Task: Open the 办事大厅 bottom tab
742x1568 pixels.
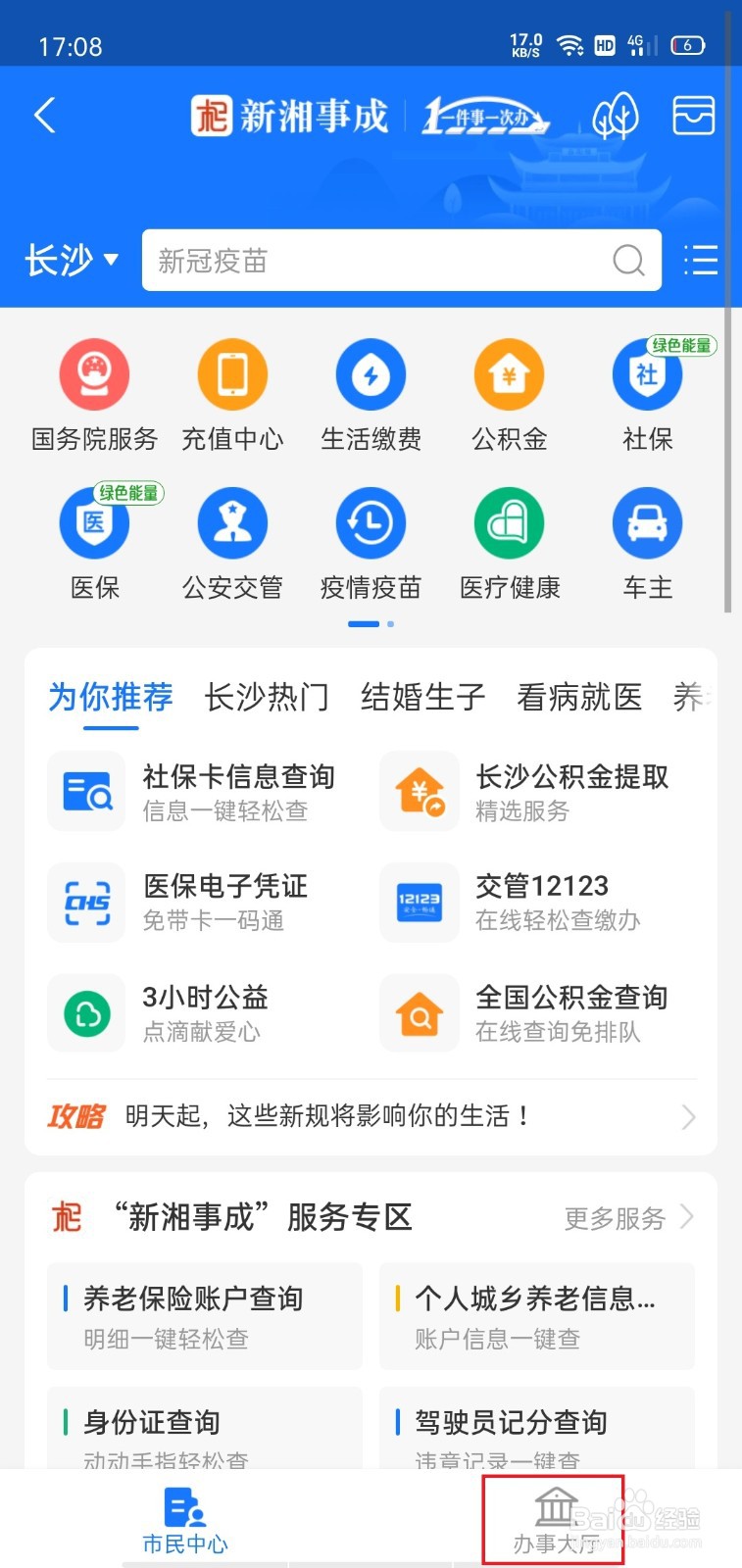Action: (x=556, y=1518)
